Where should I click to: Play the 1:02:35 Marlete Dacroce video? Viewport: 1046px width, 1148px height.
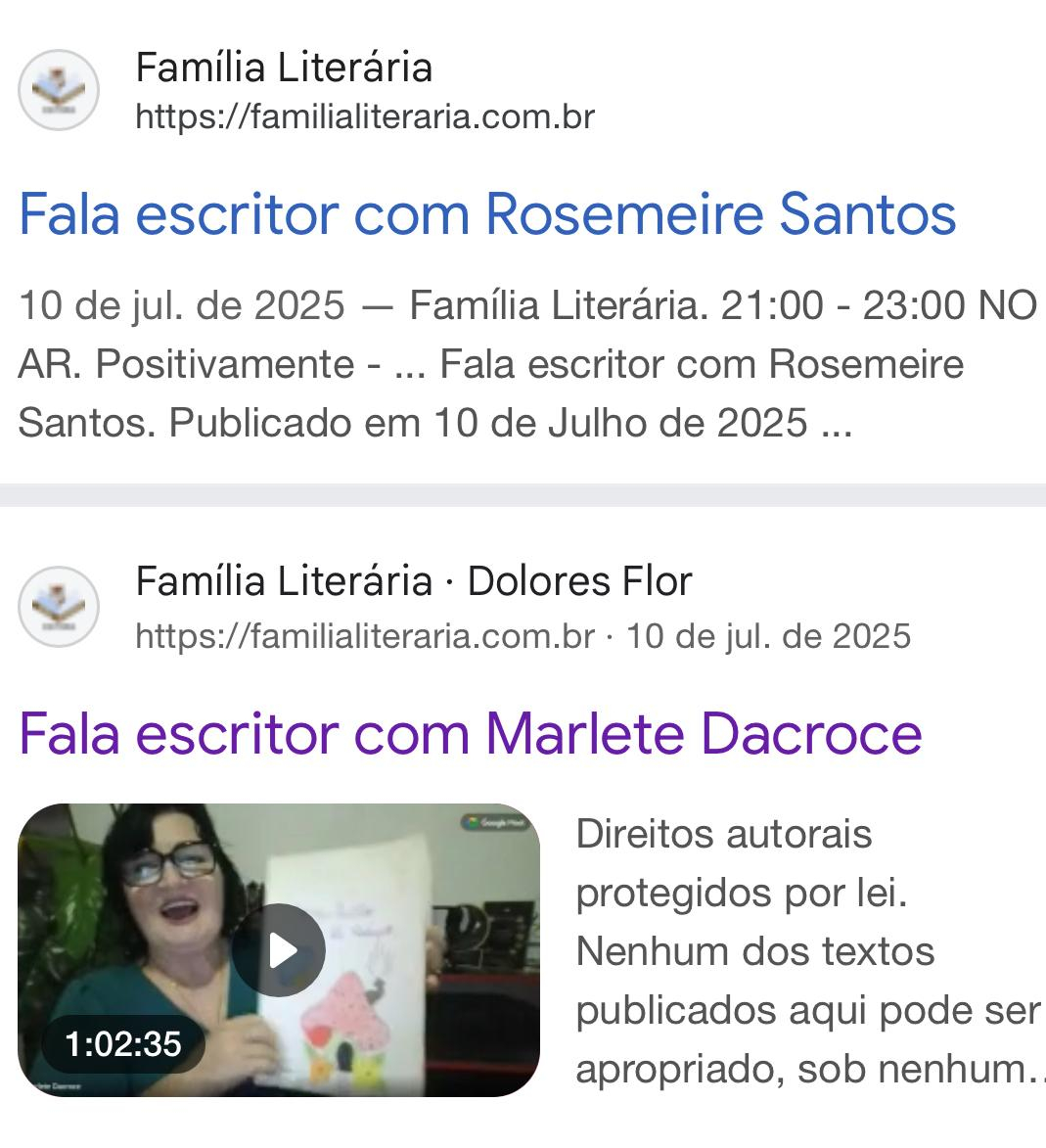pyautogui.click(x=279, y=950)
